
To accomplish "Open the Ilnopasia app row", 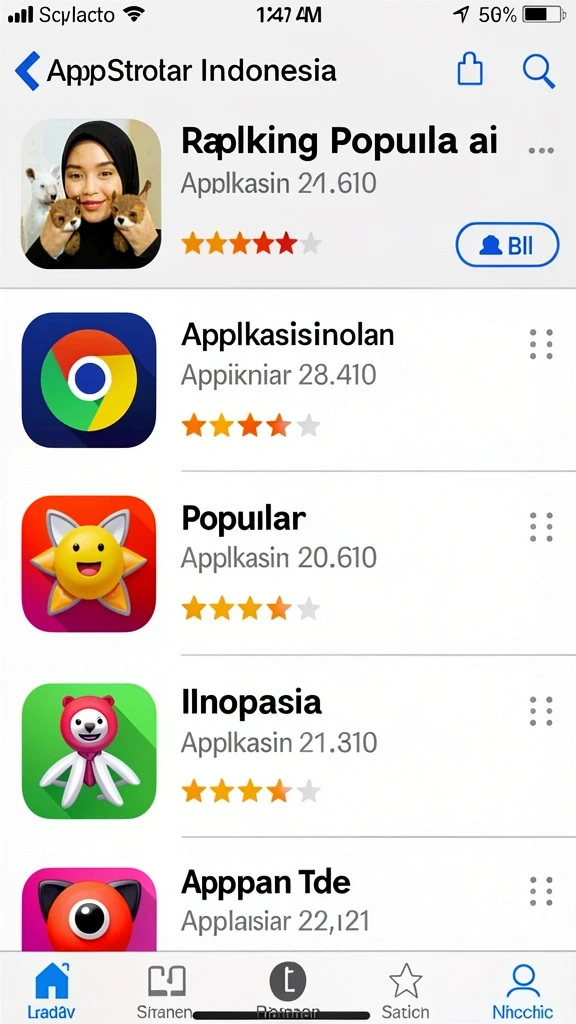I will [x=288, y=745].
